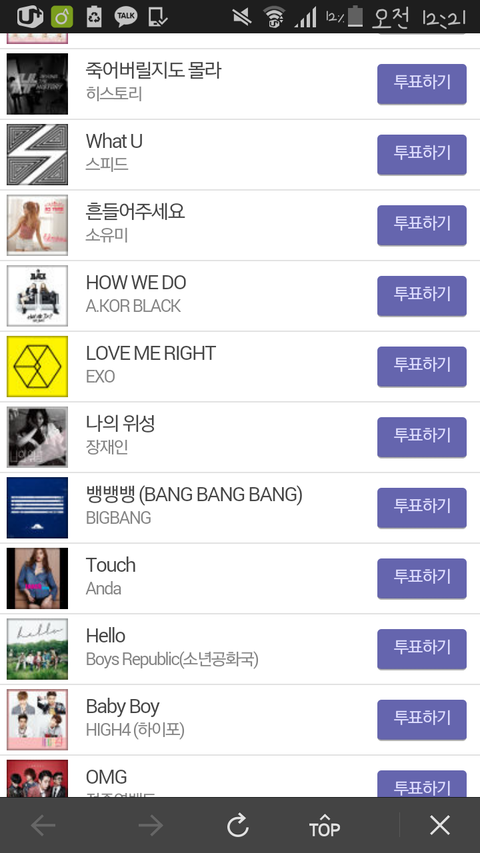The width and height of the screenshot is (480, 853).
Task: Vote for Touch by Anda
Action: pyautogui.click(x=422, y=578)
